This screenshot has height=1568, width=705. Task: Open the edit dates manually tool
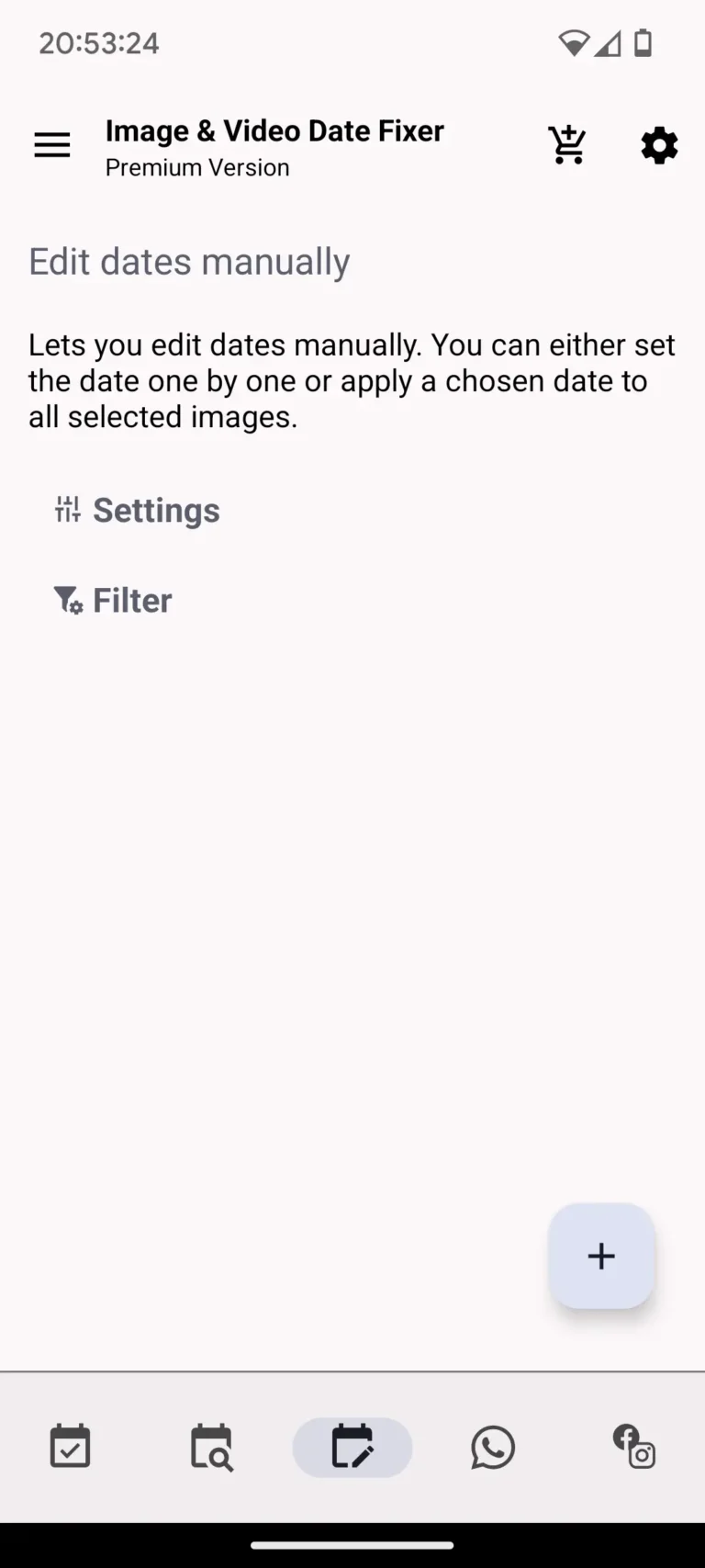coord(352,1447)
